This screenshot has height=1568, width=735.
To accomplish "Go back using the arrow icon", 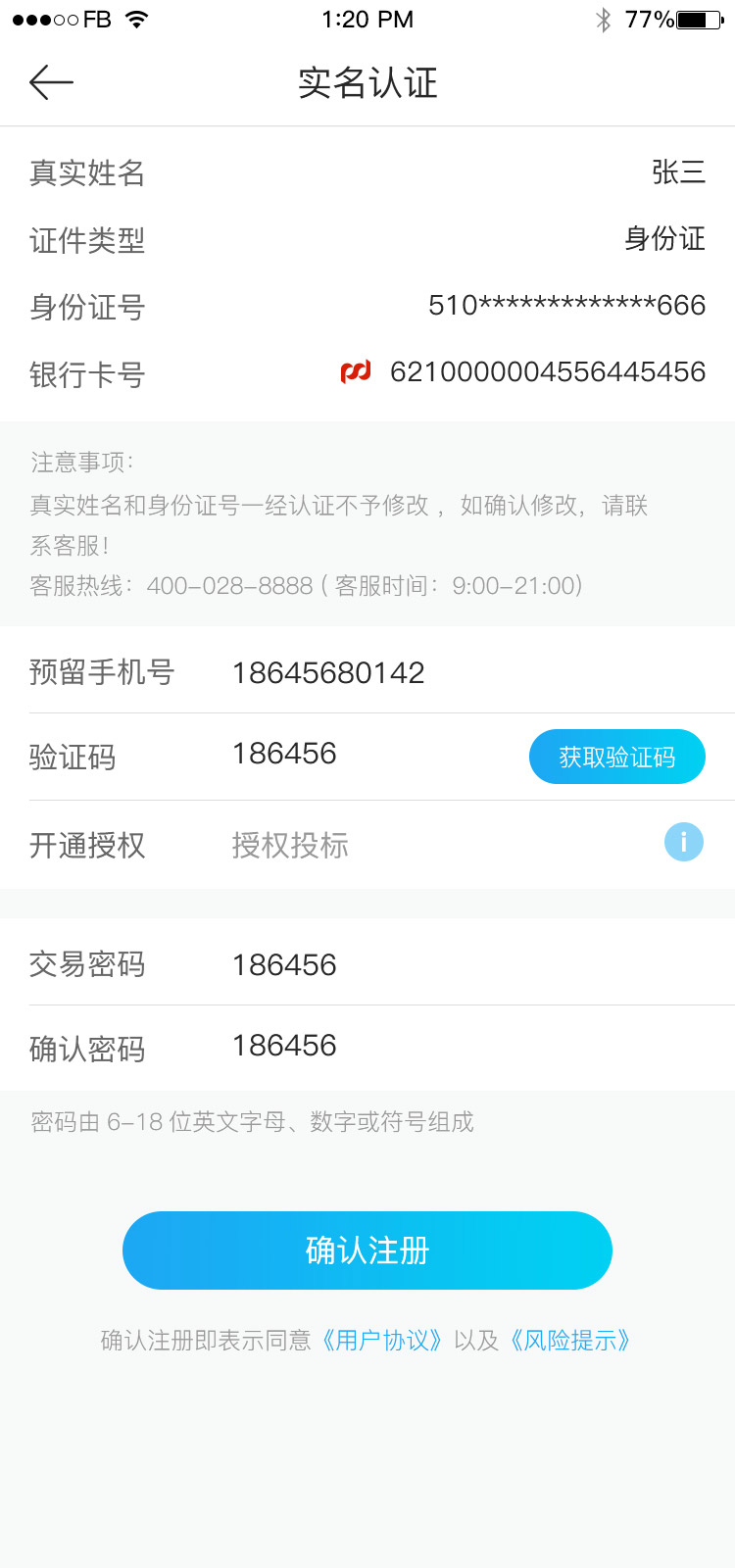I will [x=51, y=82].
